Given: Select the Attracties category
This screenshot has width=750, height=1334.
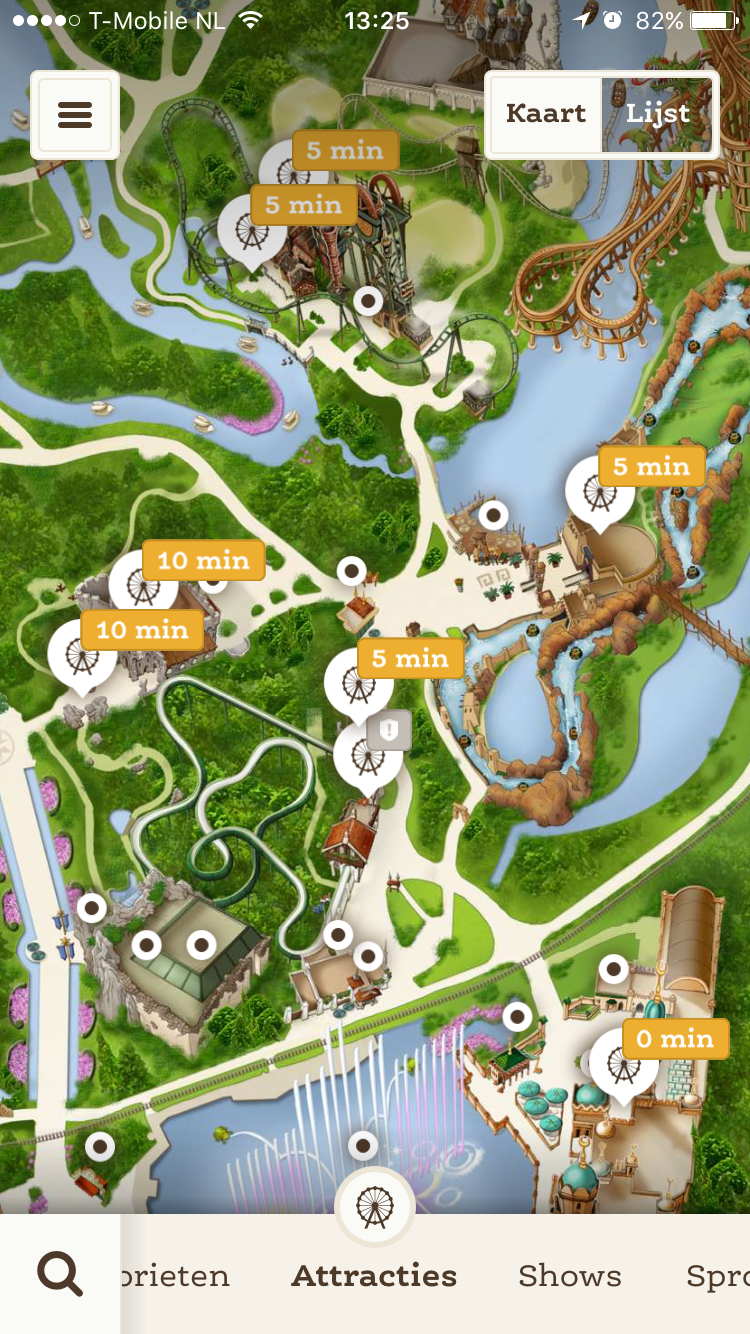Looking at the screenshot, I should [374, 1276].
